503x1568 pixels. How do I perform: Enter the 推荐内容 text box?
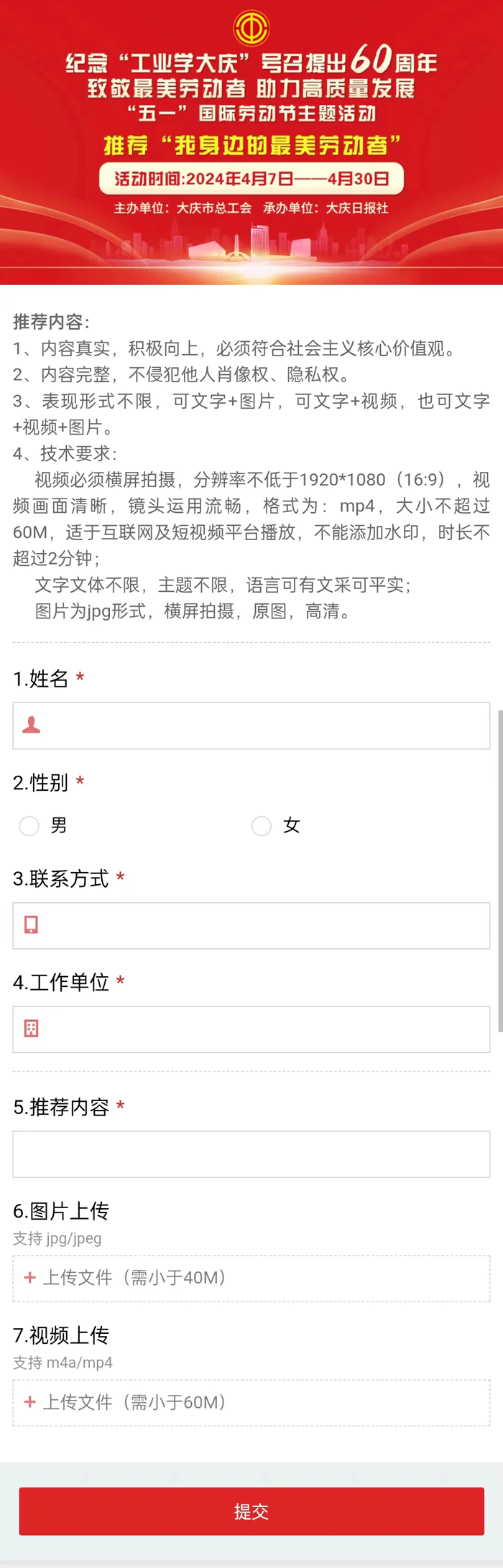pyautogui.click(x=251, y=1154)
